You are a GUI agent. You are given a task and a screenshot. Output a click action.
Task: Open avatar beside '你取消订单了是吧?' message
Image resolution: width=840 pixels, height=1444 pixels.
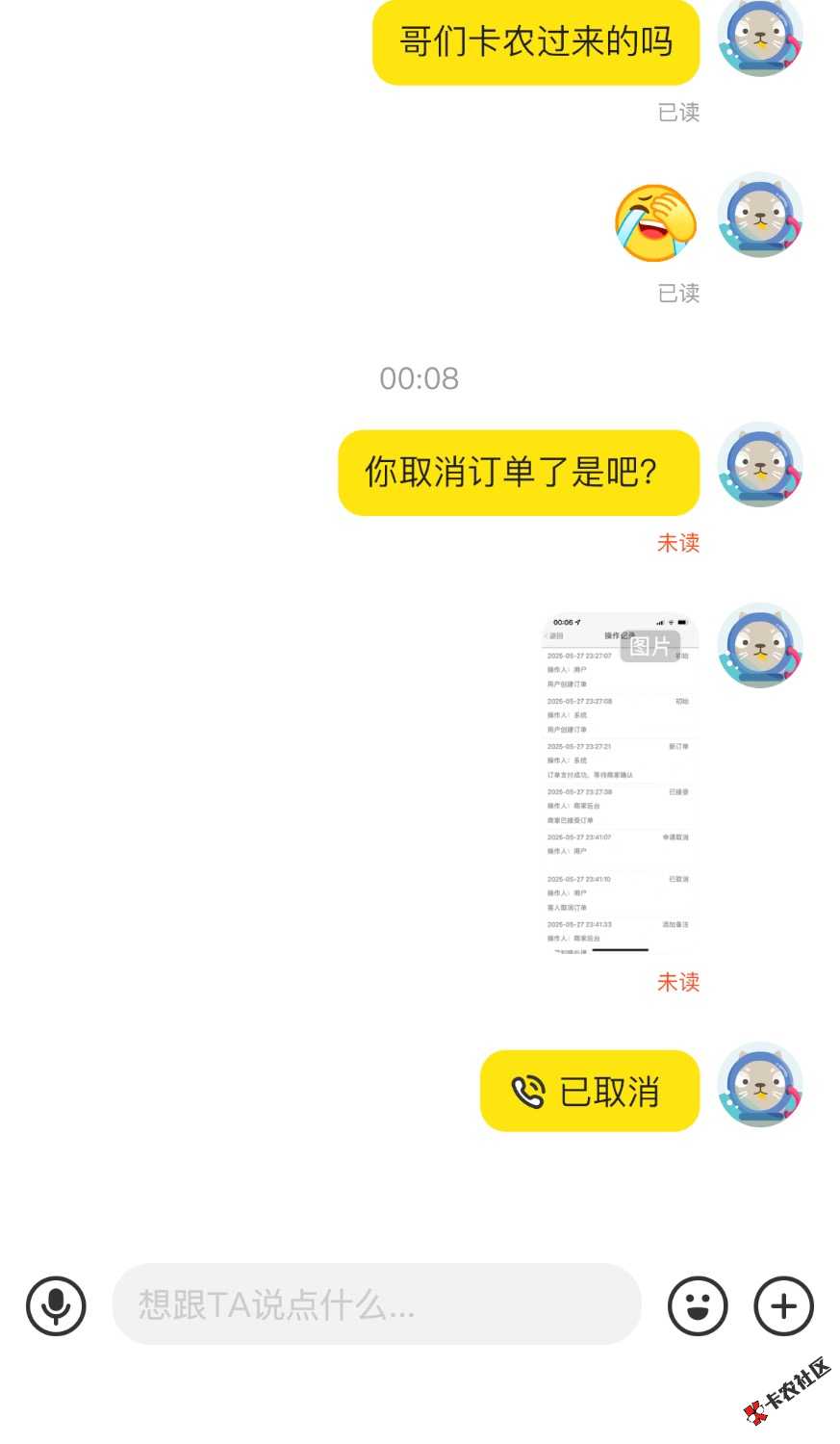pyautogui.click(x=760, y=465)
